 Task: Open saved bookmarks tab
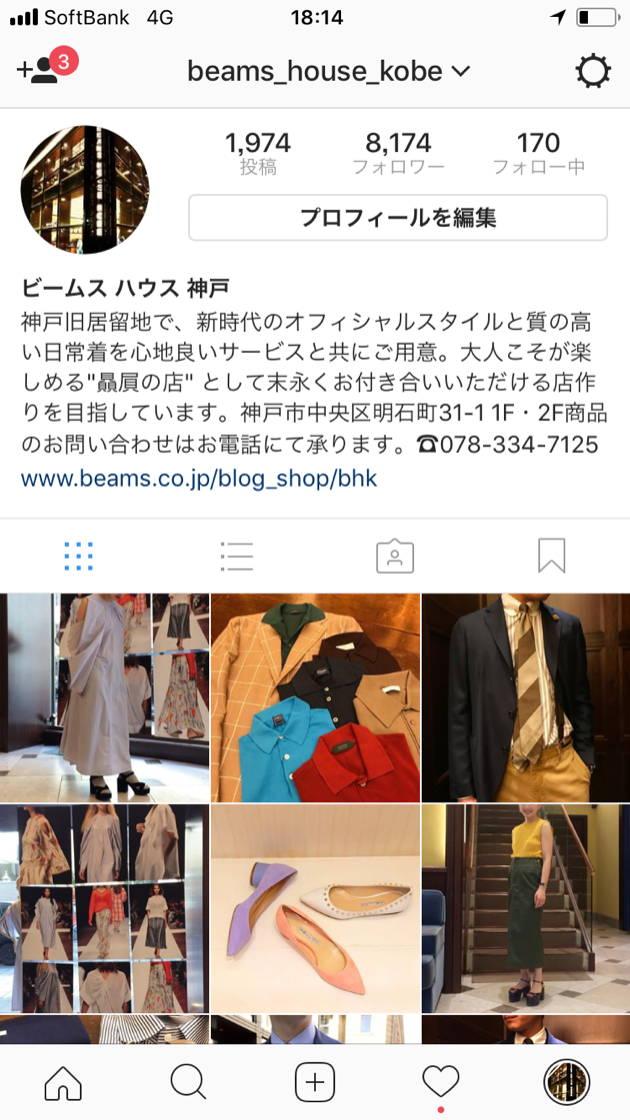551,556
